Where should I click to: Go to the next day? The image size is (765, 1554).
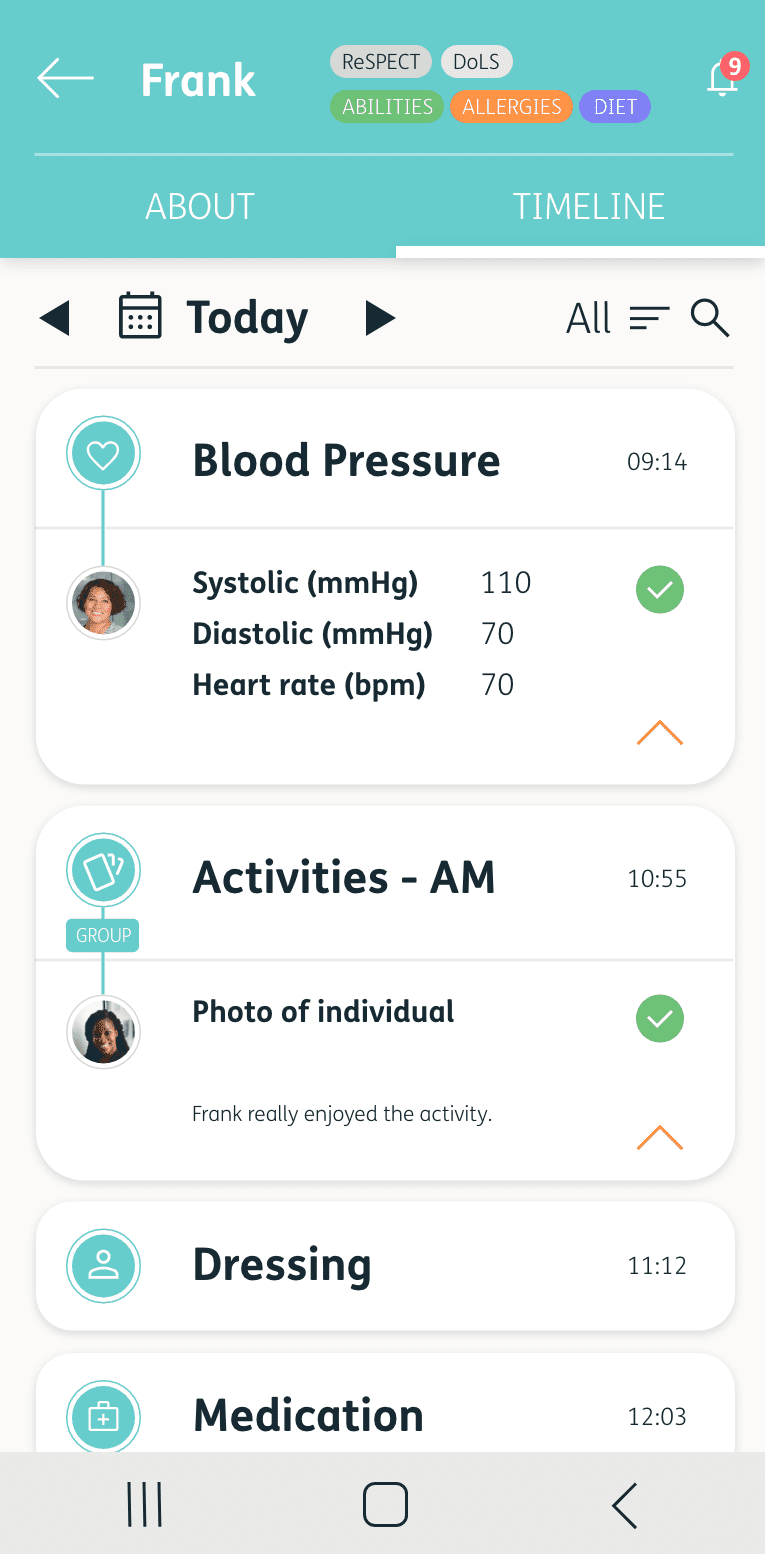(x=380, y=319)
